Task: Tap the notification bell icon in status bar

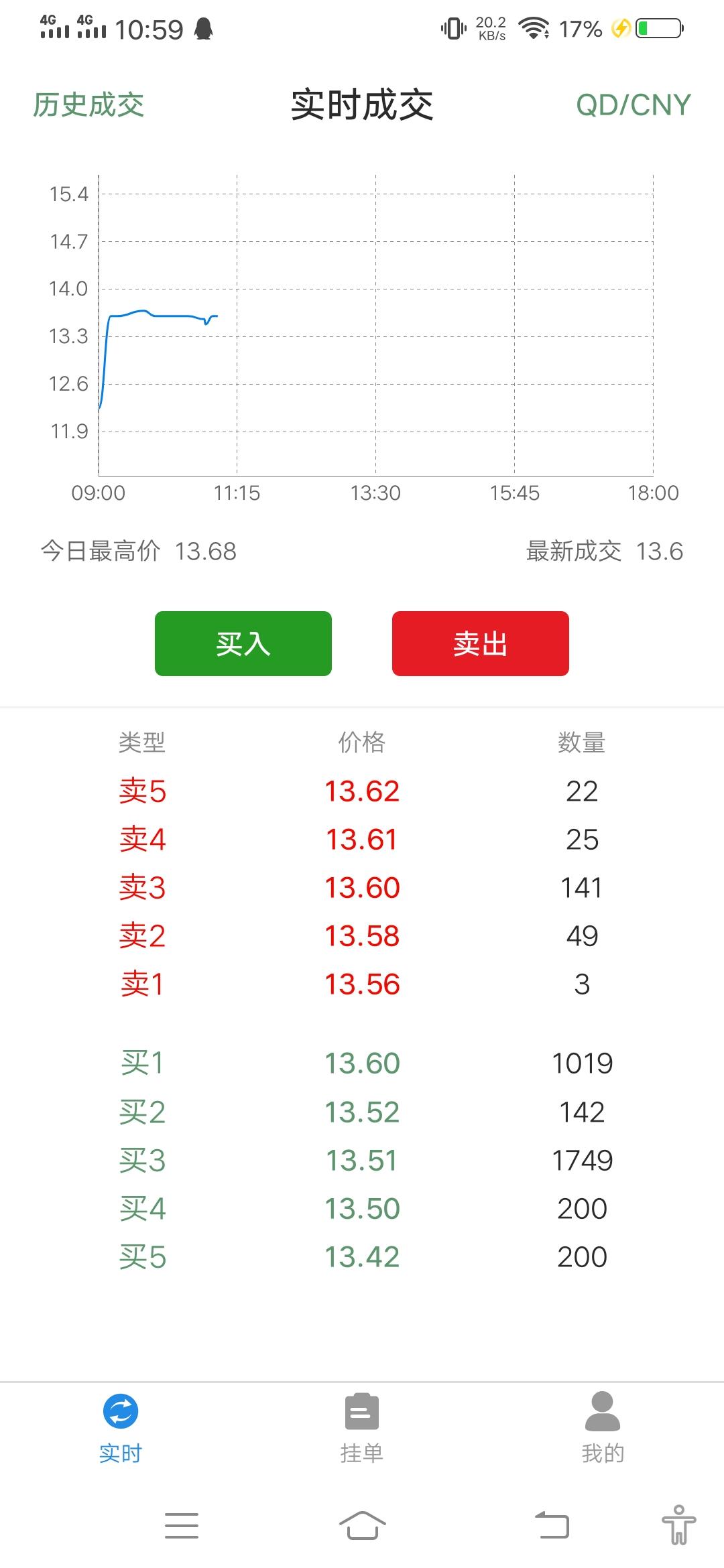Action: click(x=204, y=28)
